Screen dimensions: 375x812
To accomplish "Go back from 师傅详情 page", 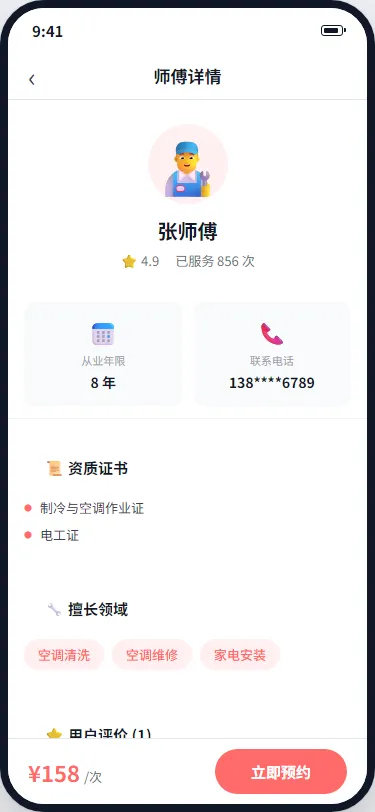I will [32, 79].
